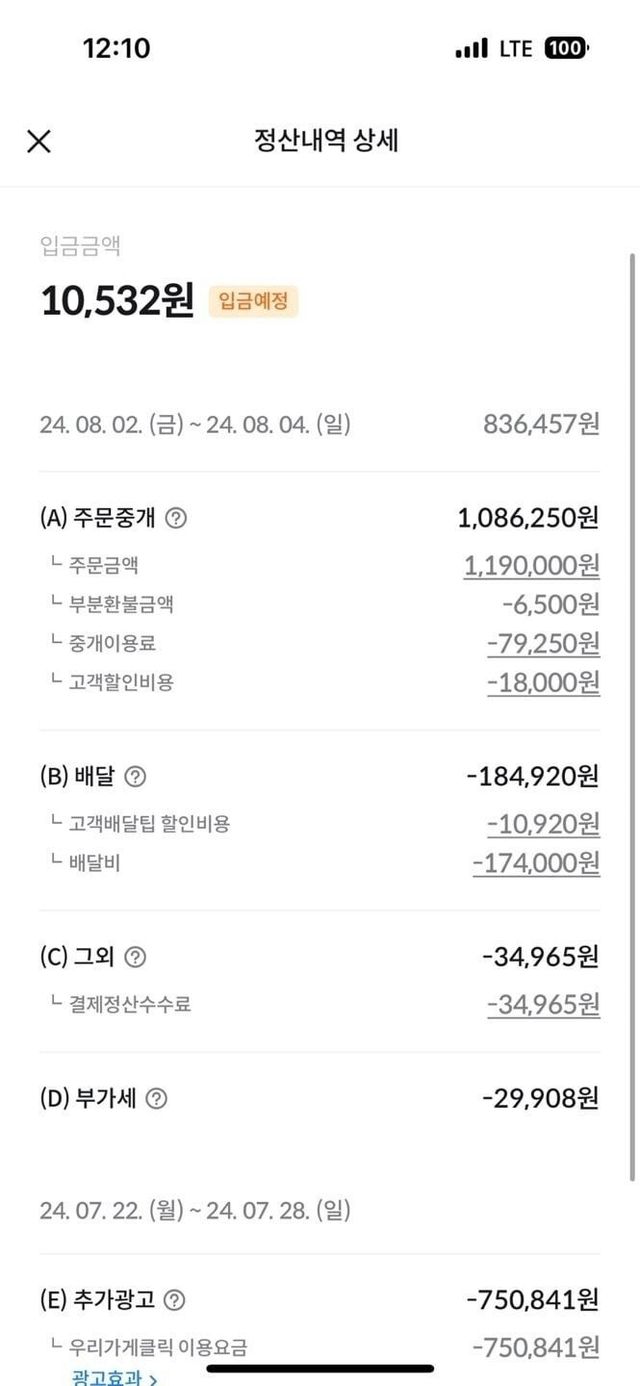View 배달비 -174,000원 details
Screen dimensions: 640x1386
(x=536, y=863)
